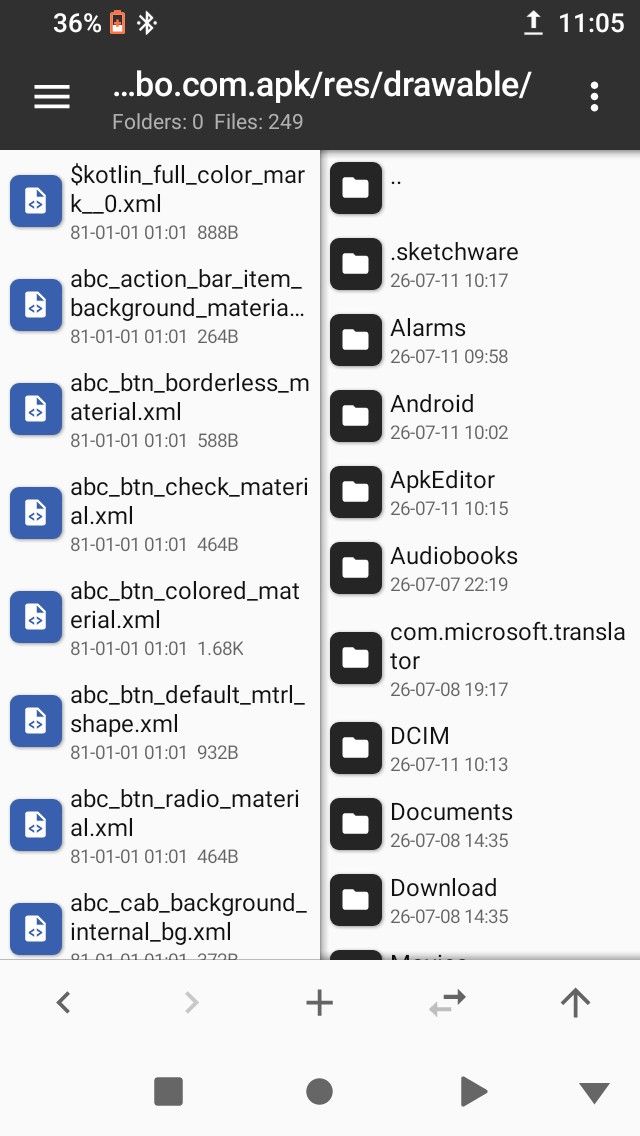This screenshot has height=1136, width=640.
Task: Open the three-dot overflow menu
Action: [594, 96]
